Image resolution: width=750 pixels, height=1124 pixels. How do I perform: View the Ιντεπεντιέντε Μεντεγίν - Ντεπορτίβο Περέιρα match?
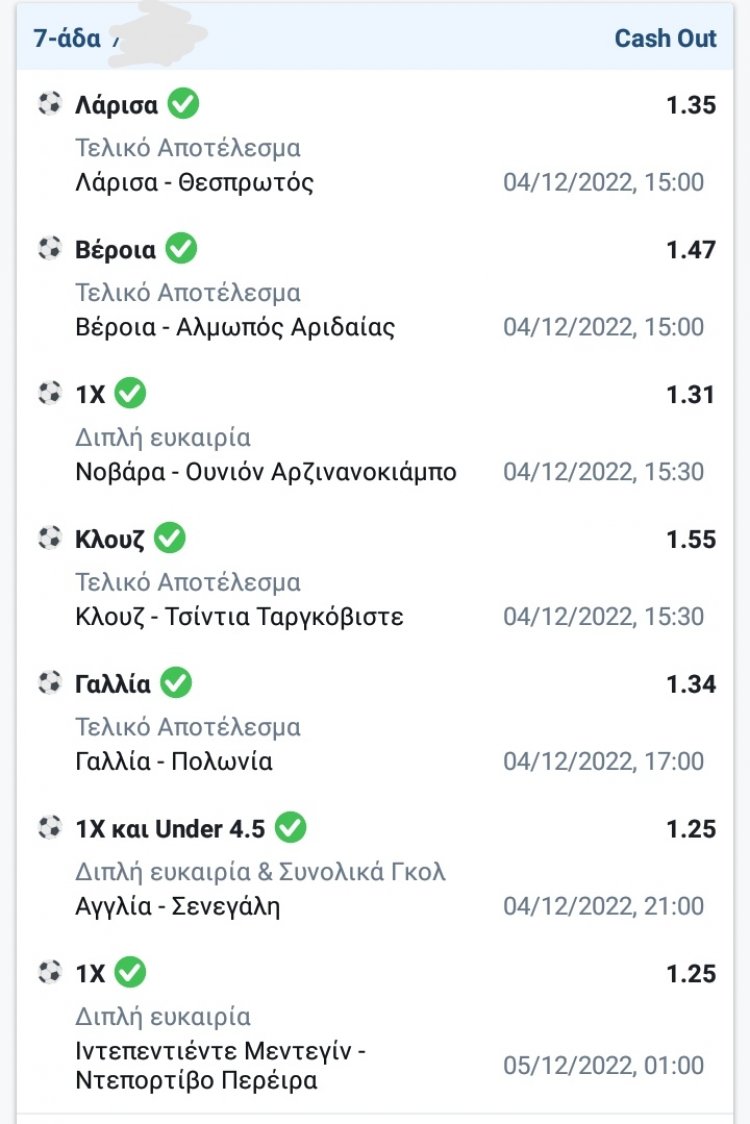tap(220, 1066)
